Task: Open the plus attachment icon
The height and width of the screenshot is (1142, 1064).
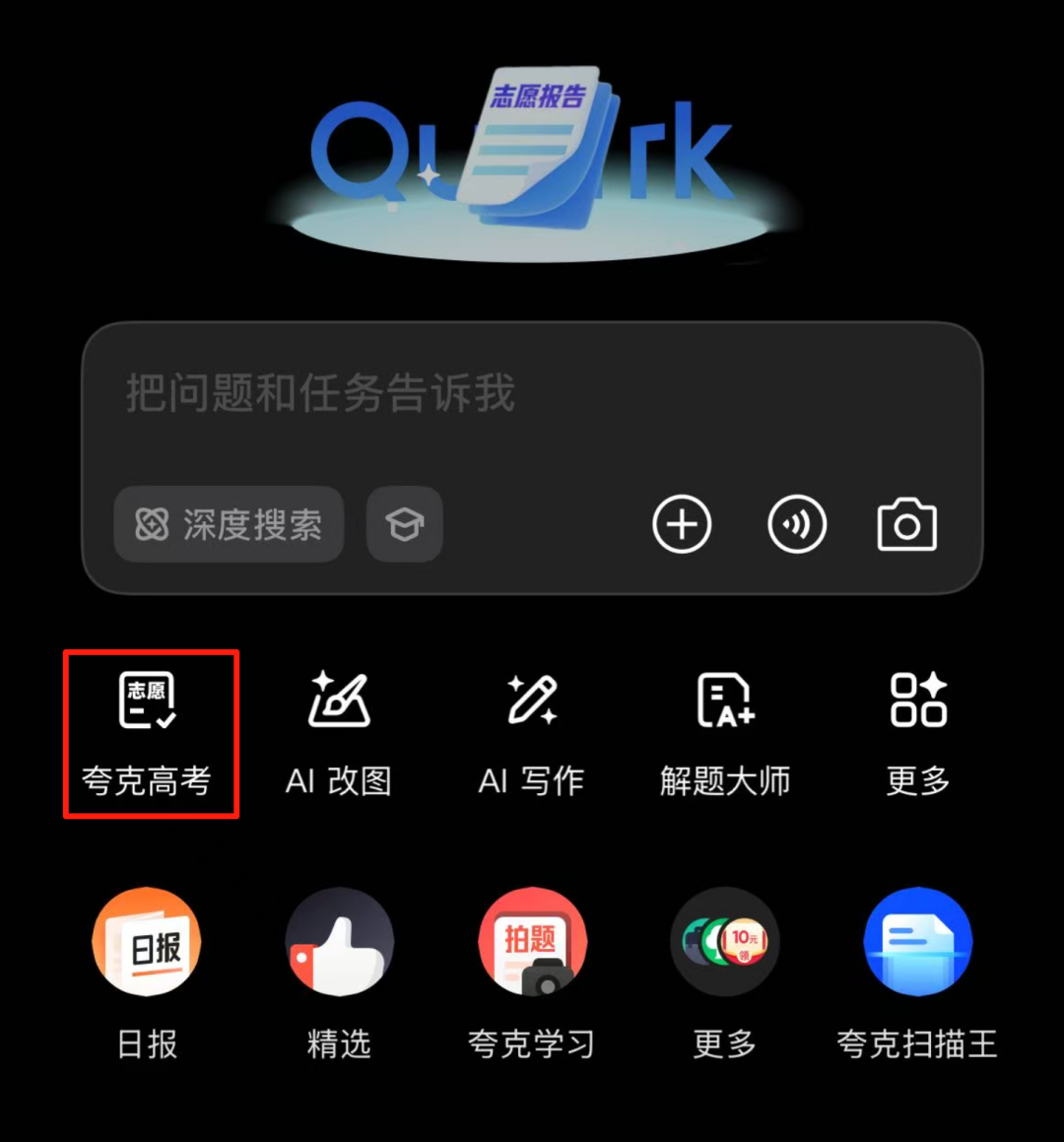Action: pos(682,524)
